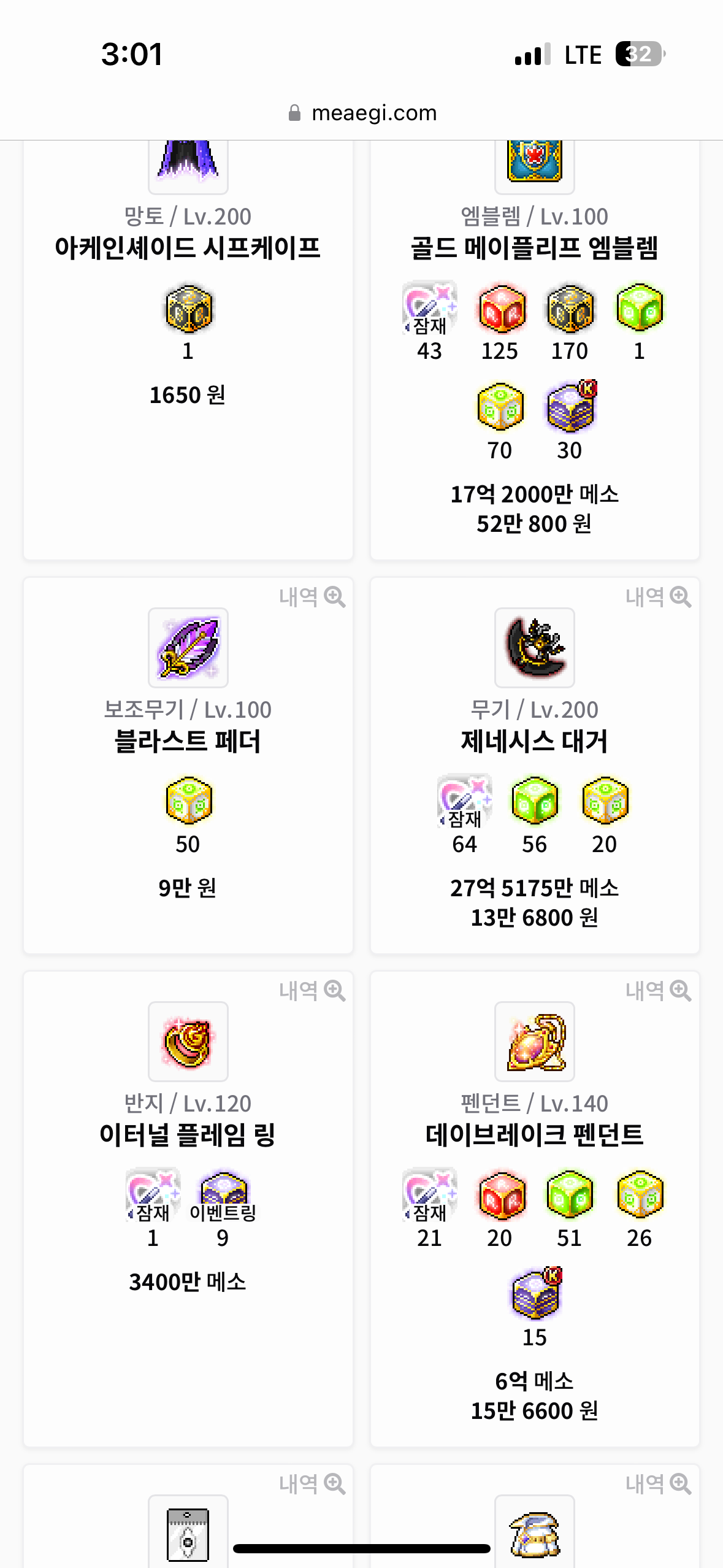Show 내역 for 데이브레이크 펜던트

pyautogui.click(x=659, y=990)
